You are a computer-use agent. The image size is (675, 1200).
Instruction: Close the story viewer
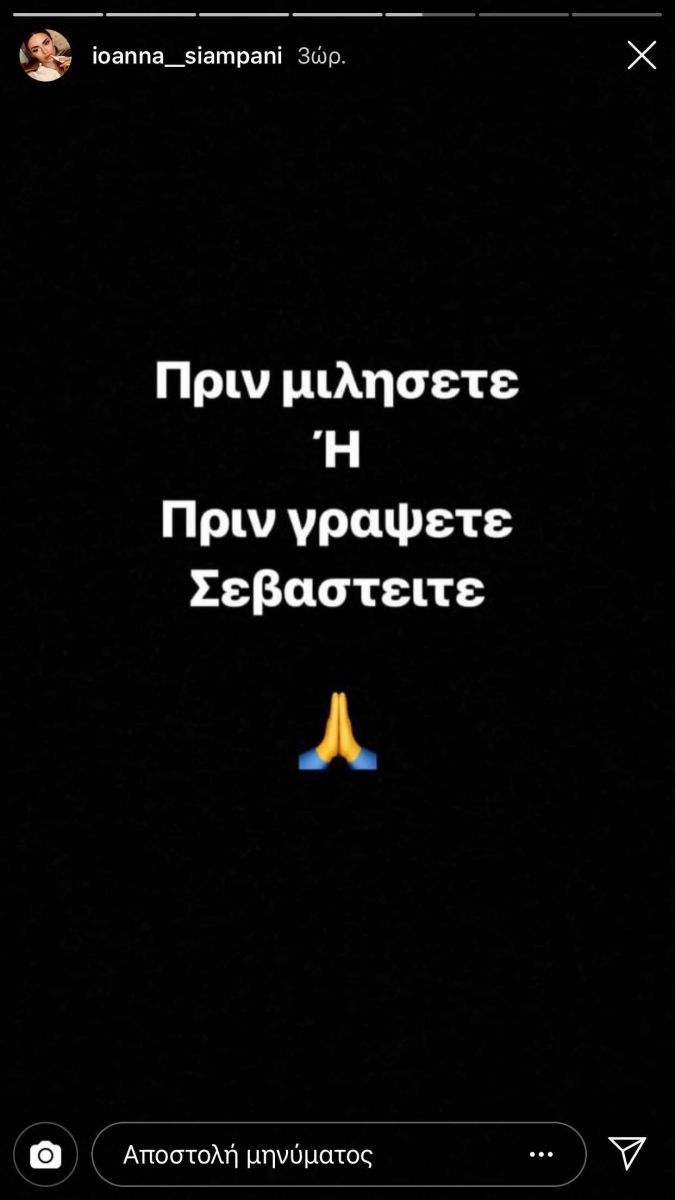click(x=641, y=55)
